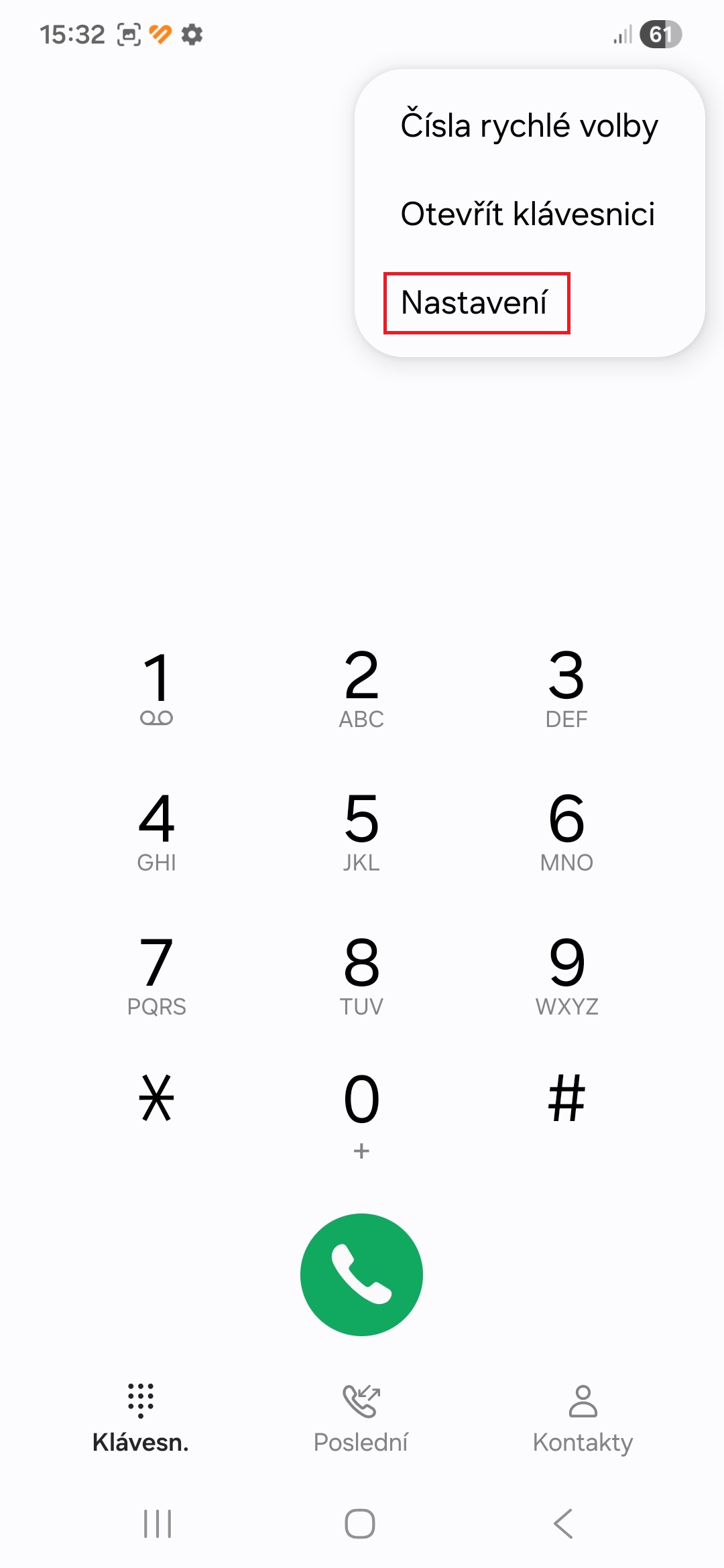Choose Otevřít klávesnici in the menu

point(528,214)
